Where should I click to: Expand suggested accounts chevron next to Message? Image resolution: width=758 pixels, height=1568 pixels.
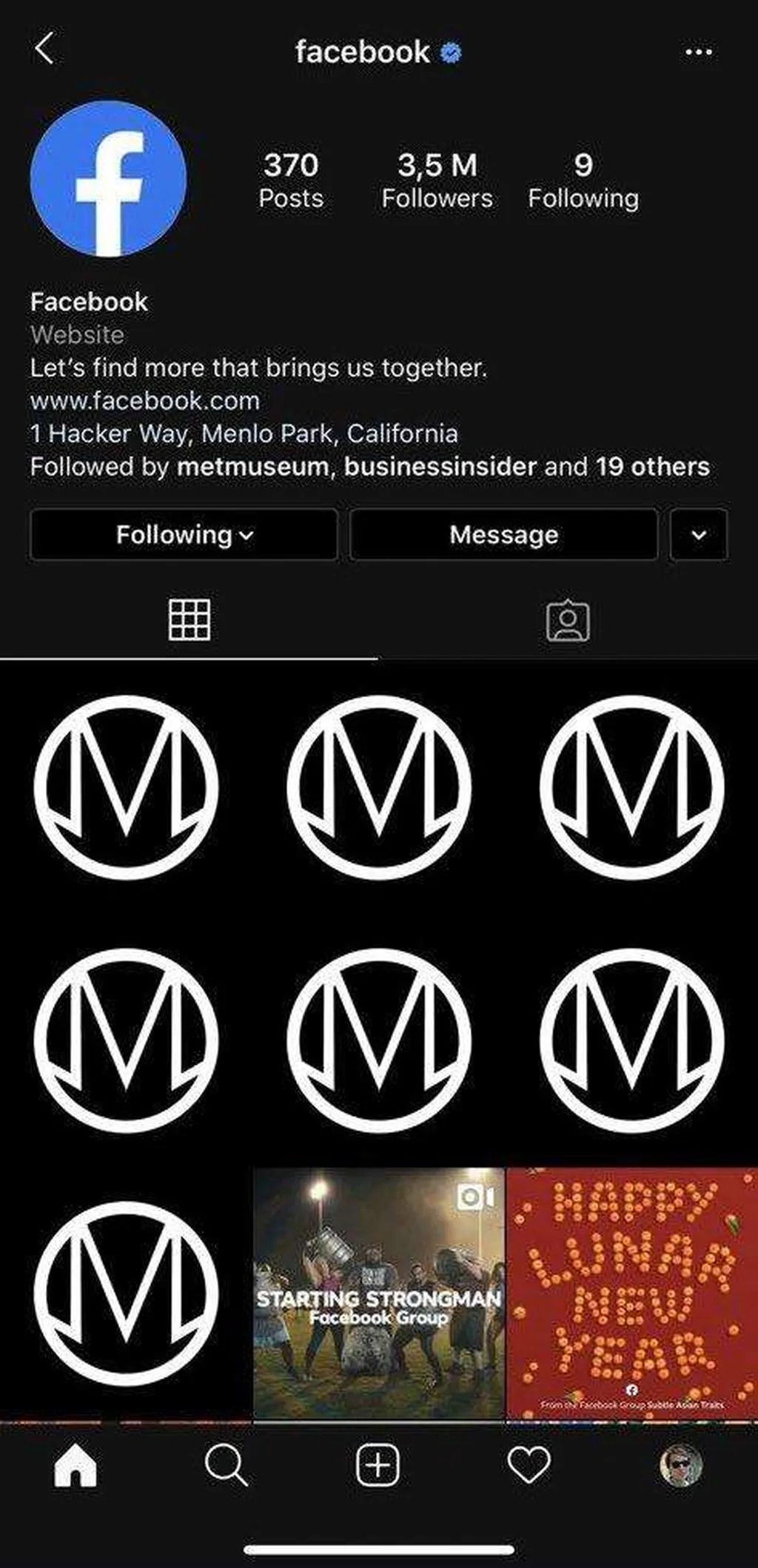point(699,534)
